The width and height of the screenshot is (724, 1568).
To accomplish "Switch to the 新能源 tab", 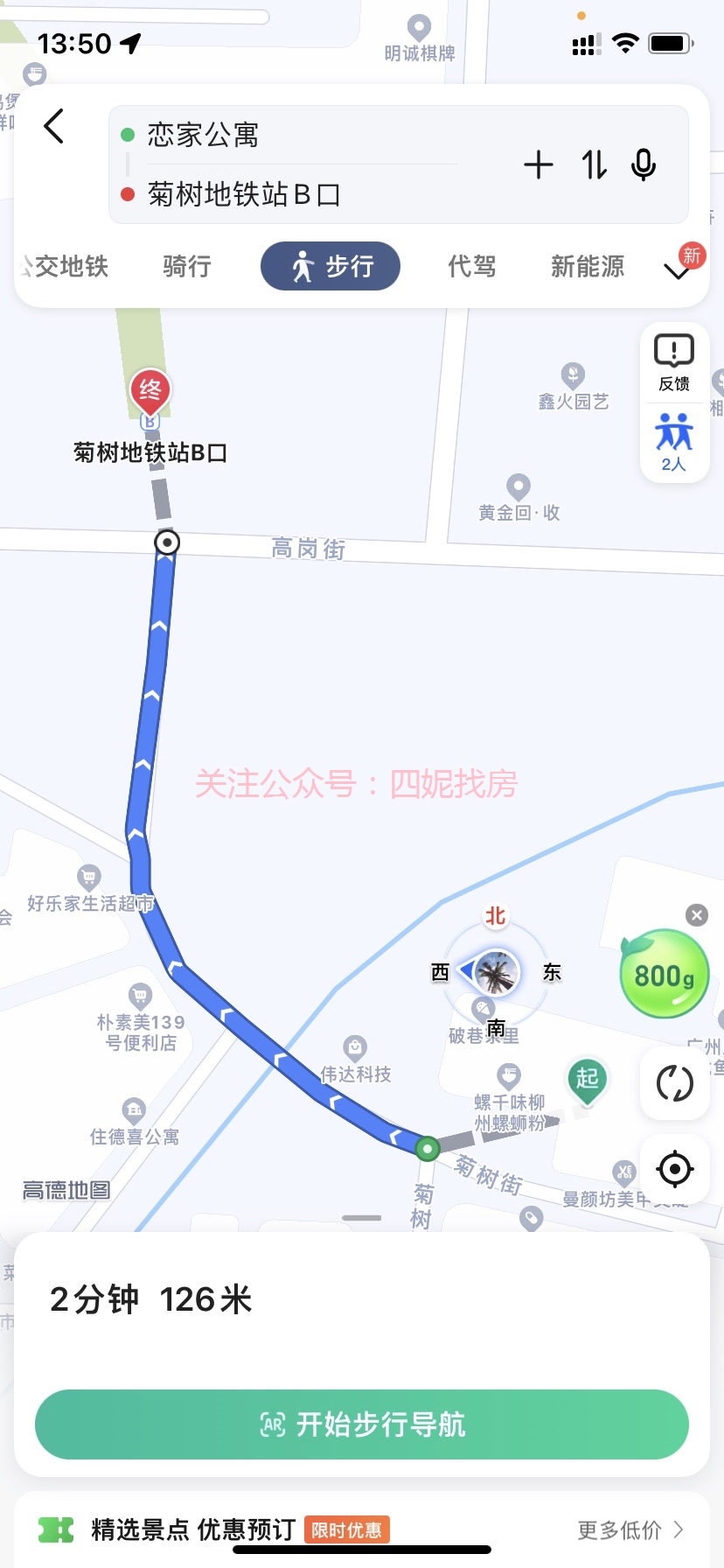I will pos(588,266).
